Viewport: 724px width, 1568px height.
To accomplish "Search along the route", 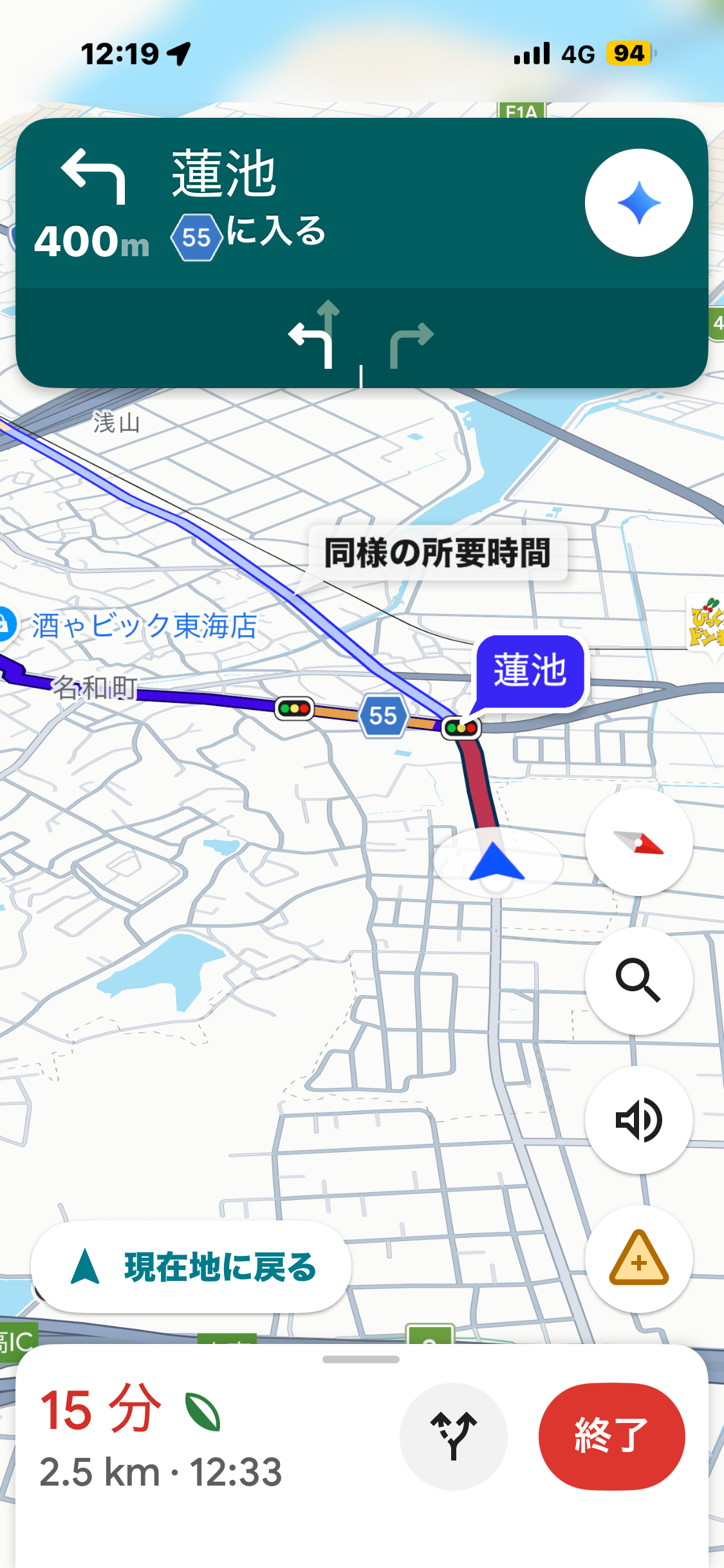I will [x=638, y=980].
